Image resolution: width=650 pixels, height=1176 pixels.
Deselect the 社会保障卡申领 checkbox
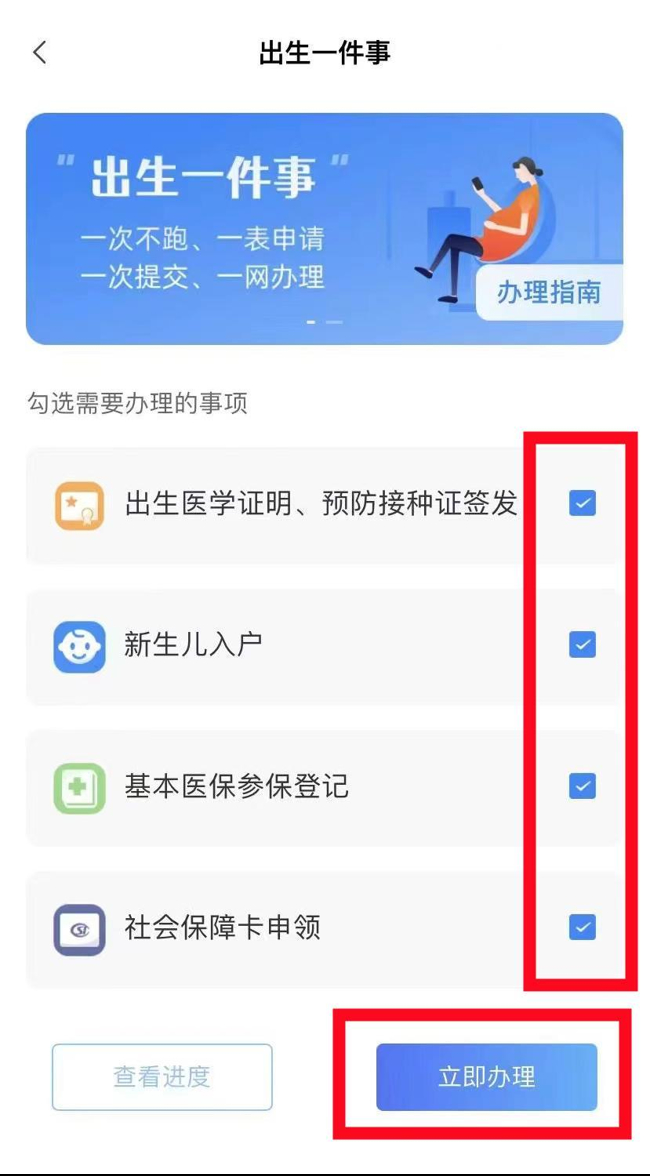[x=582, y=928]
